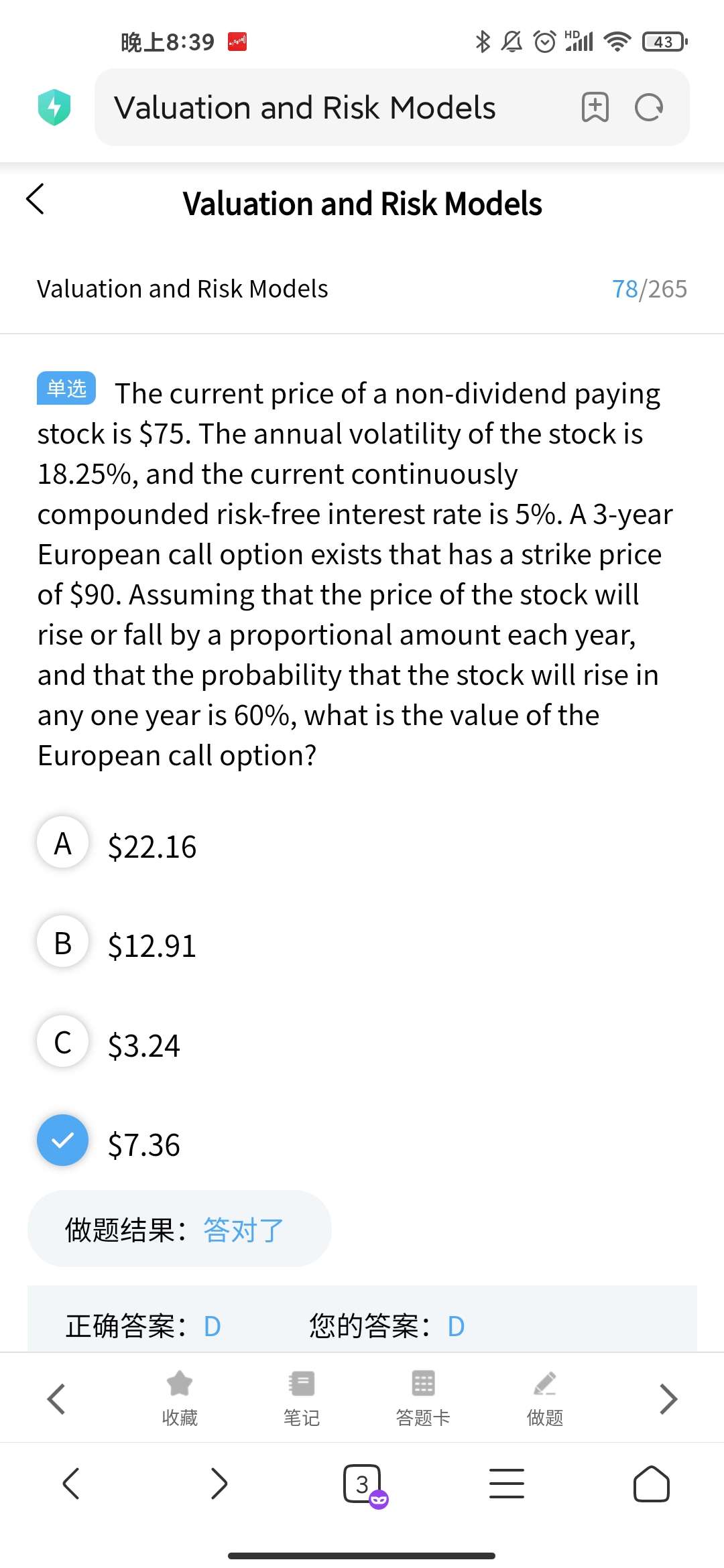Reload the current page
This screenshot has height=1568, width=724.
pos(648,107)
